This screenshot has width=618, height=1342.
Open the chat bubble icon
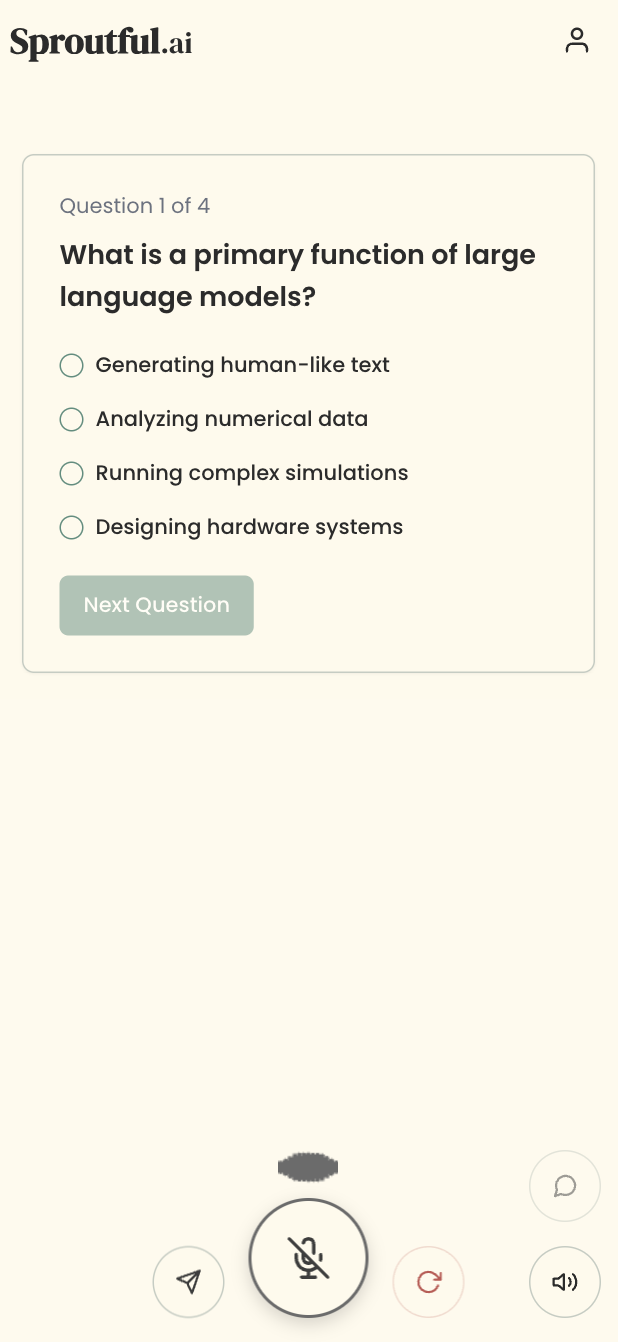pos(564,1186)
